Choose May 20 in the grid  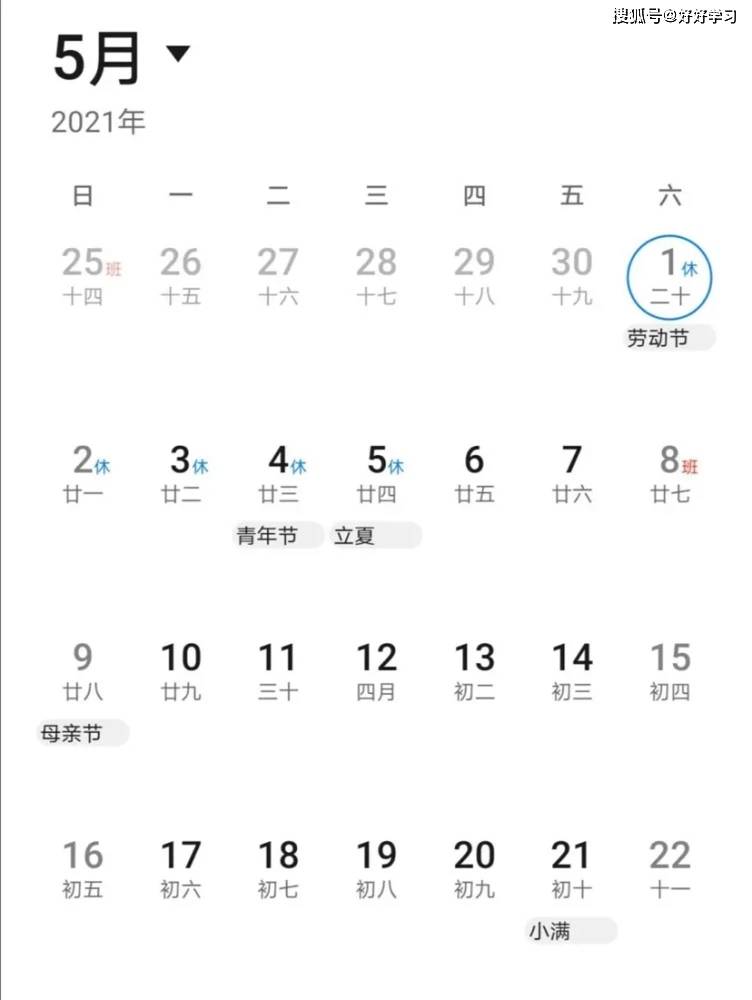click(x=474, y=867)
